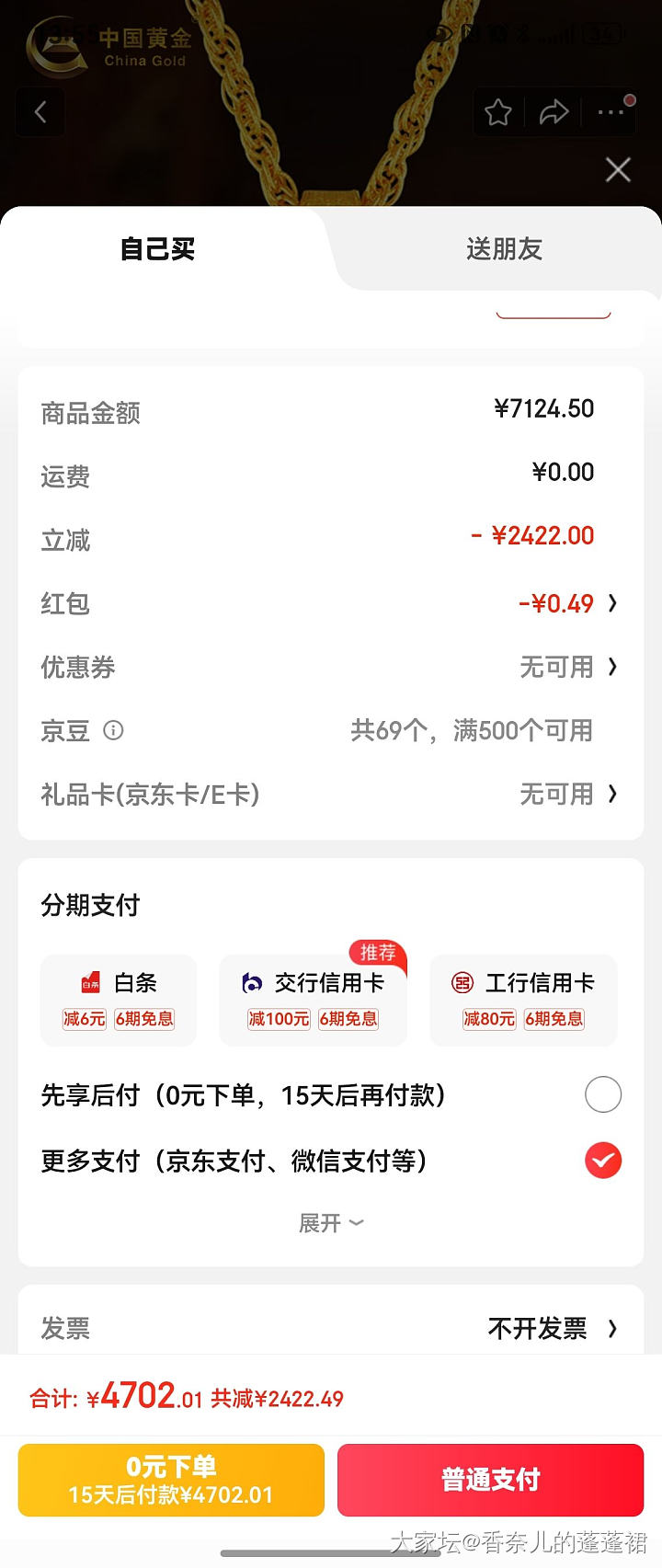662x1568 pixels.
Task: Choose 交行信用卡 installment option
Action: [x=313, y=1000]
